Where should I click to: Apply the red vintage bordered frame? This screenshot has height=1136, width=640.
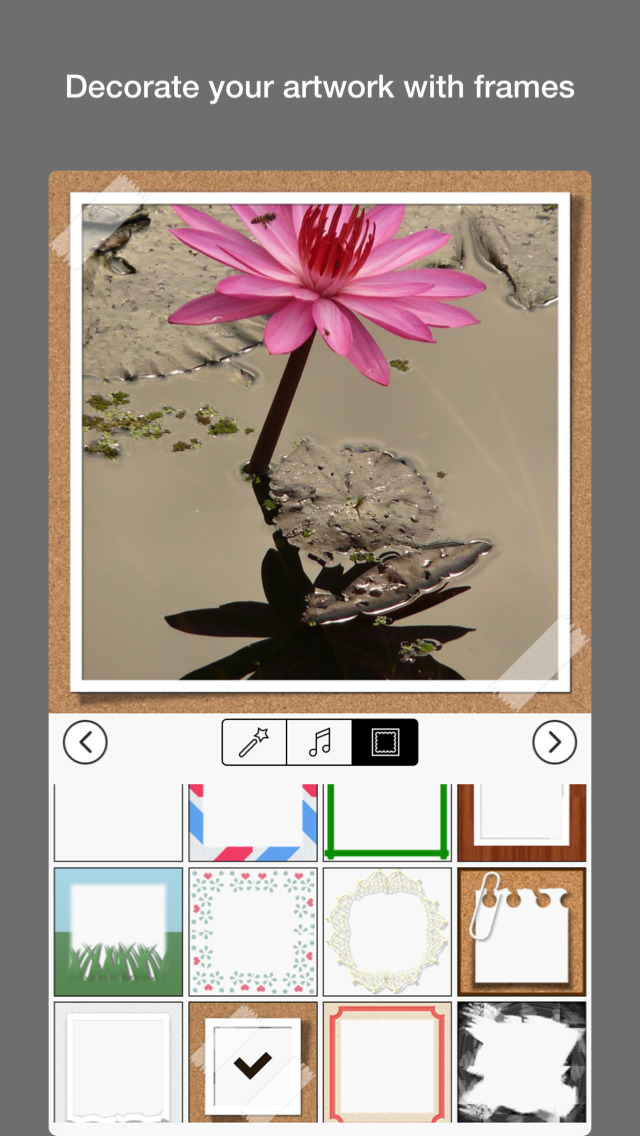click(387, 1062)
